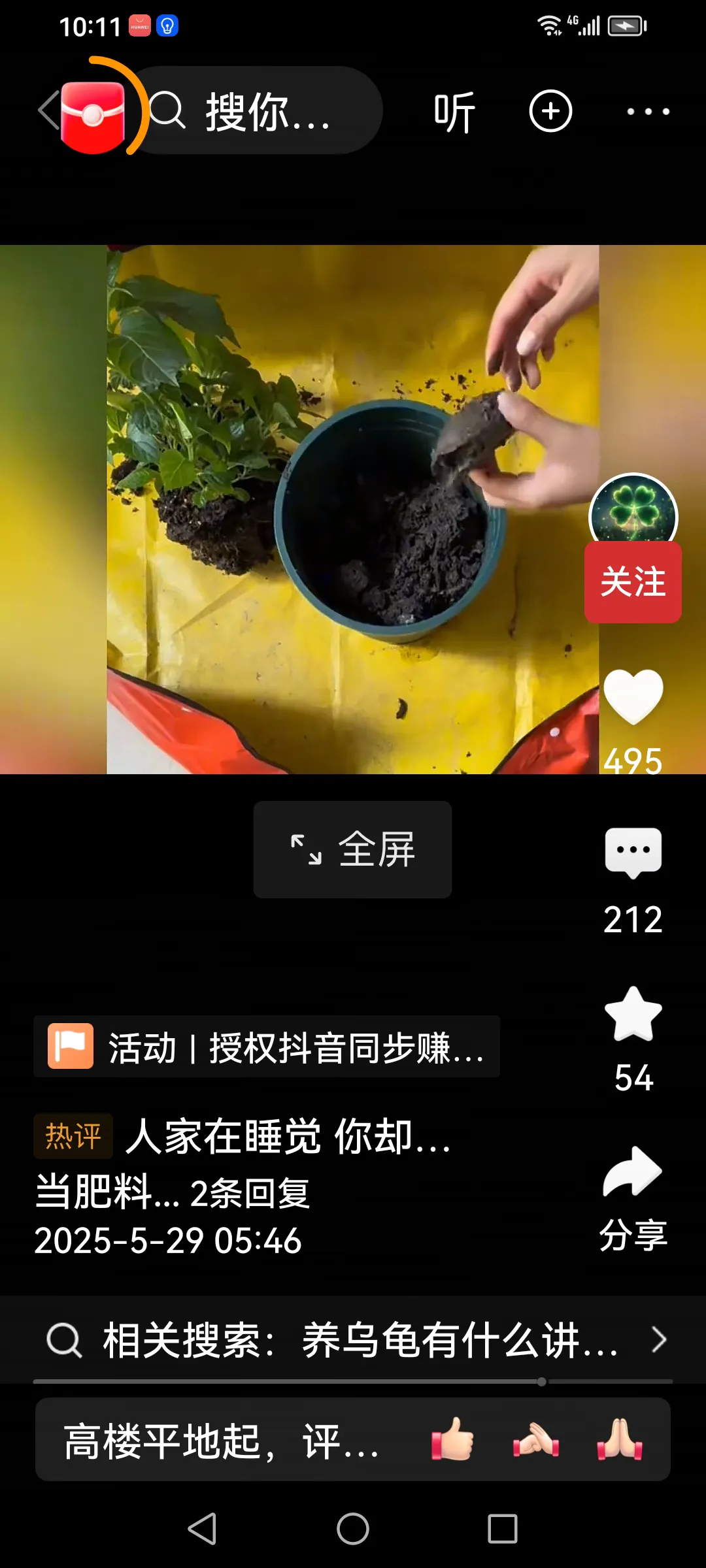Switch to listen mode with 听

(x=454, y=112)
